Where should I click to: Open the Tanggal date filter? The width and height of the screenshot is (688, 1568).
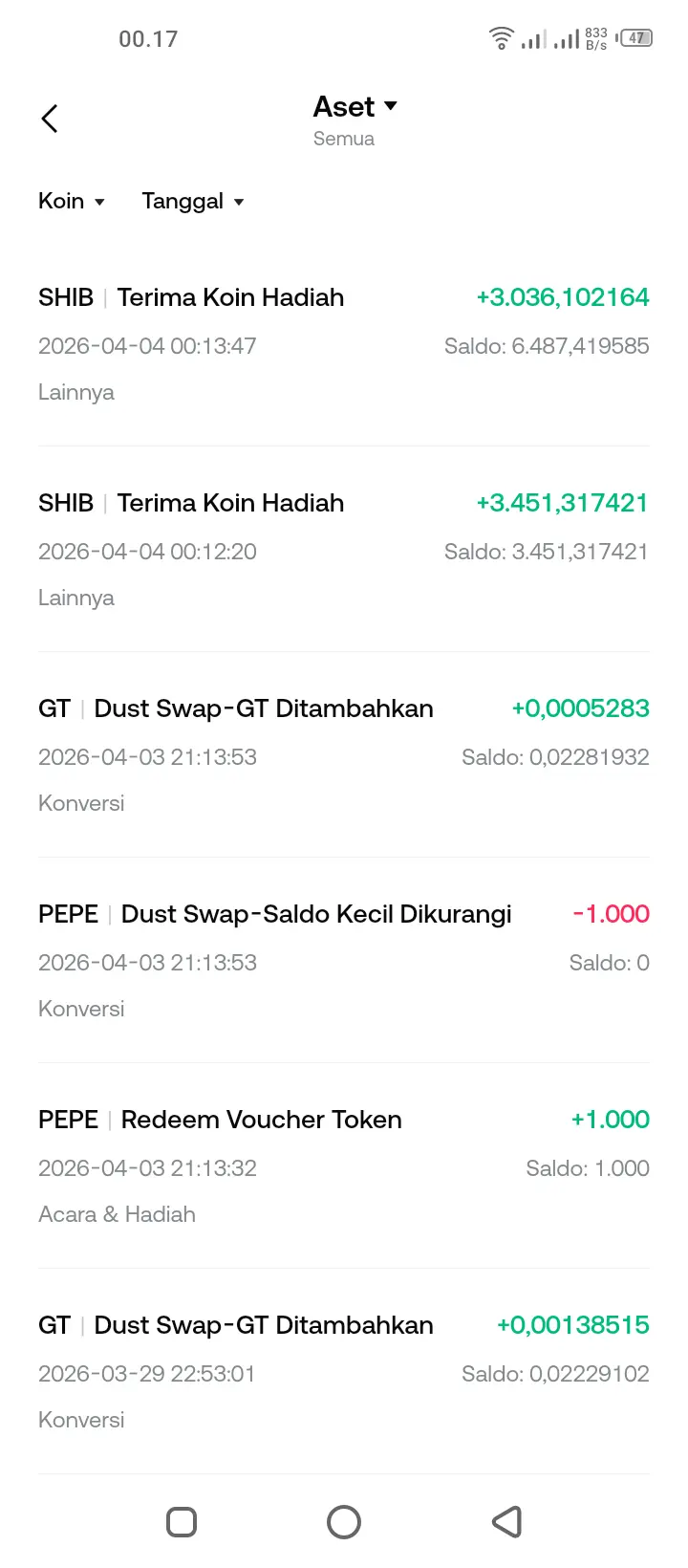tap(193, 202)
